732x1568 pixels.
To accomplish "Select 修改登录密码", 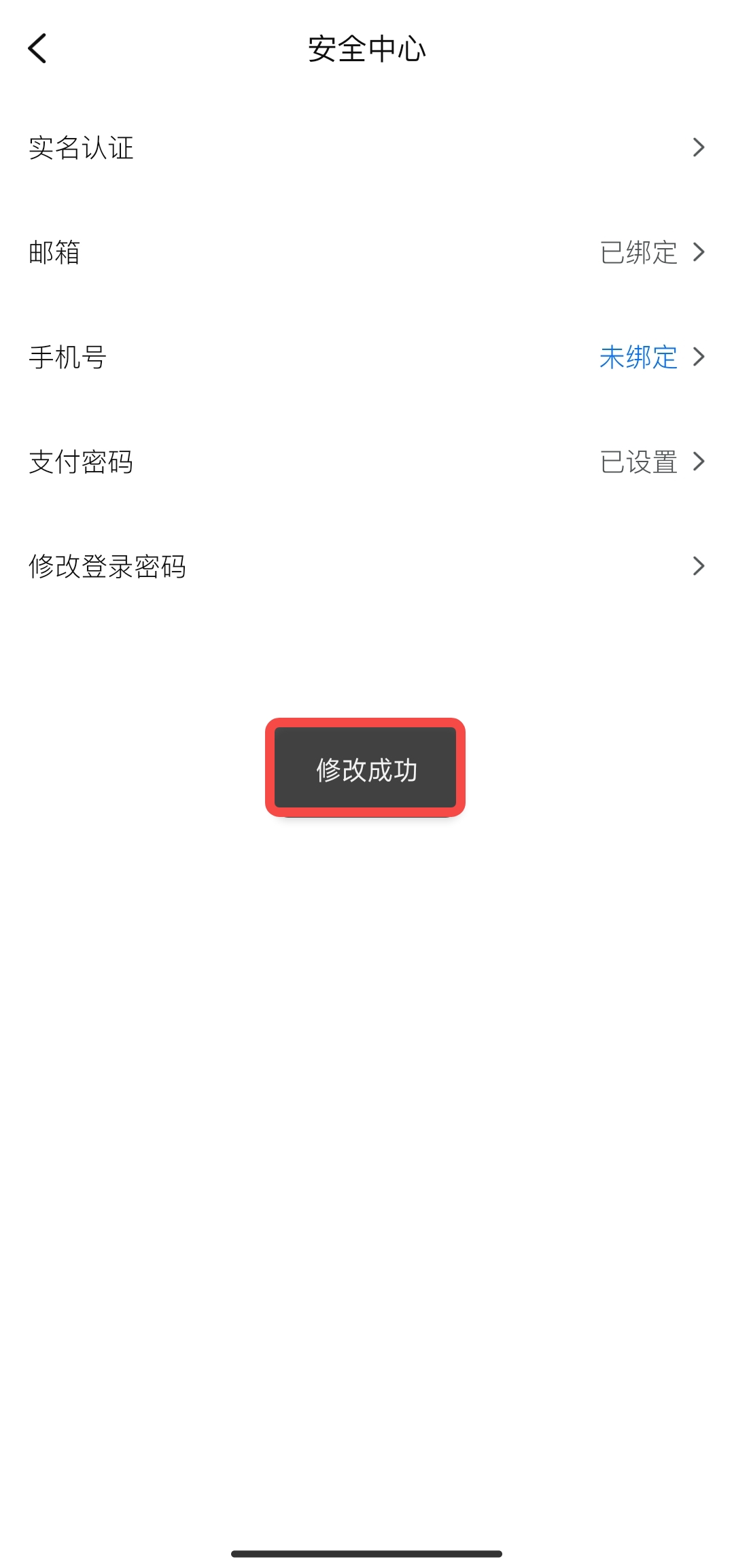I will (366, 566).
